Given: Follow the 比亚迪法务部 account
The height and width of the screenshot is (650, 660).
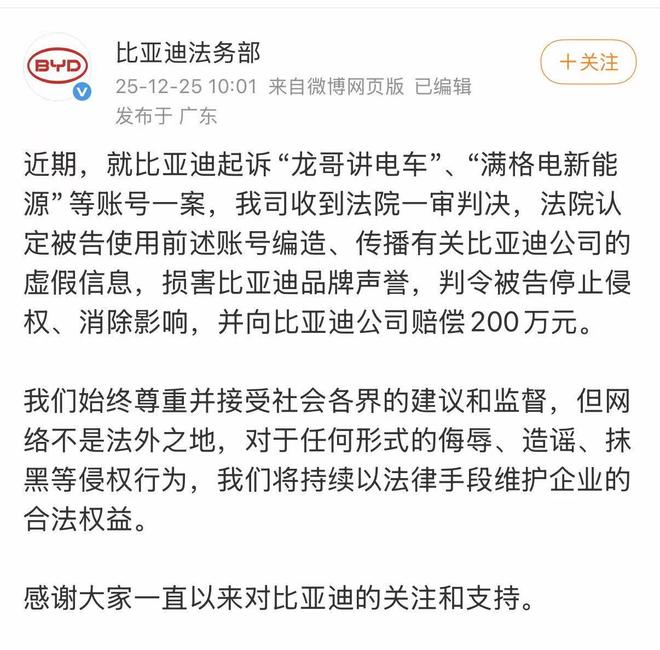Looking at the screenshot, I should tap(588, 62).
